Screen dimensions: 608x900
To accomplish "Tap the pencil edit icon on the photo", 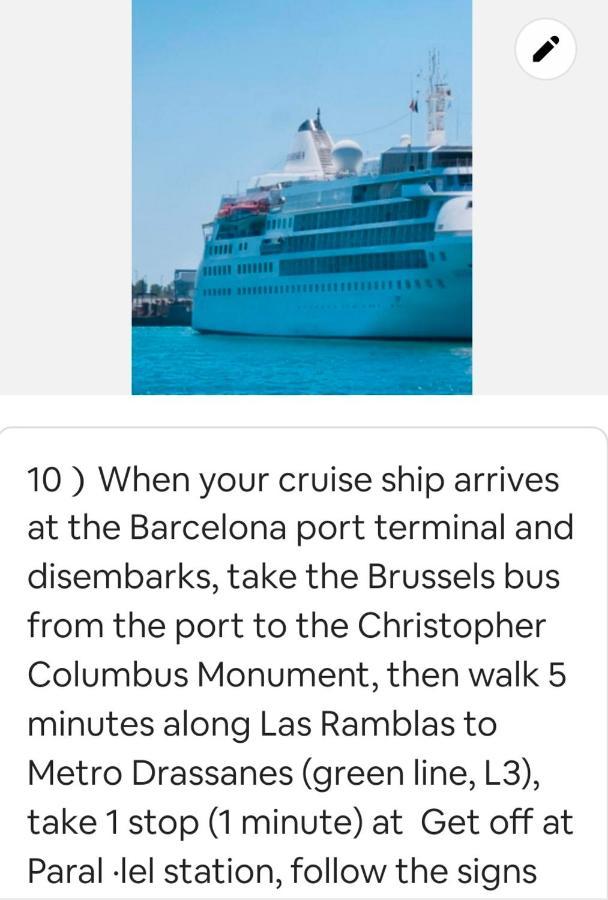I will pos(545,48).
